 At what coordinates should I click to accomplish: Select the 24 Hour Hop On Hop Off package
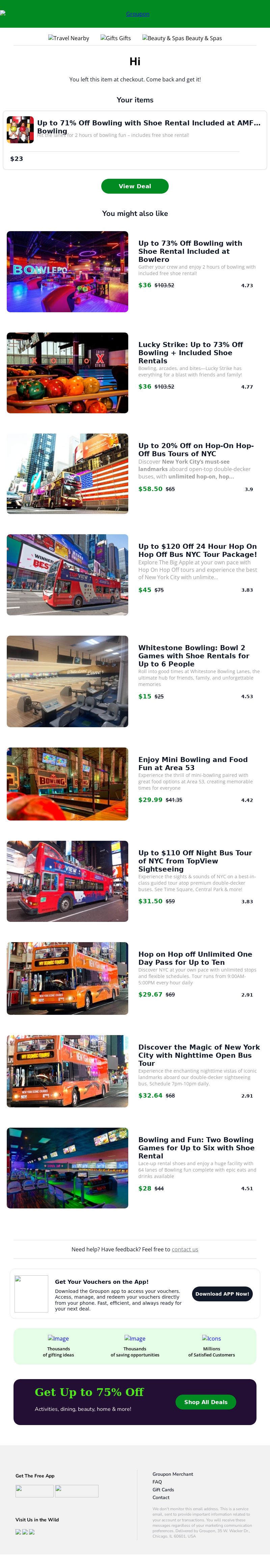pyautogui.click(x=197, y=550)
